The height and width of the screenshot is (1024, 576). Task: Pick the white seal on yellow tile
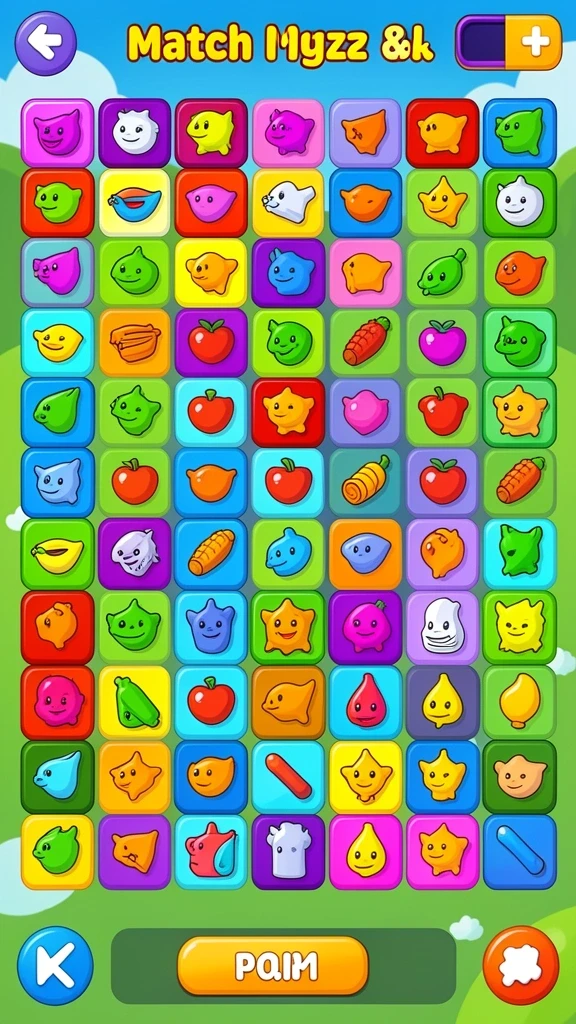pyautogui.click(x=288, y=202)
